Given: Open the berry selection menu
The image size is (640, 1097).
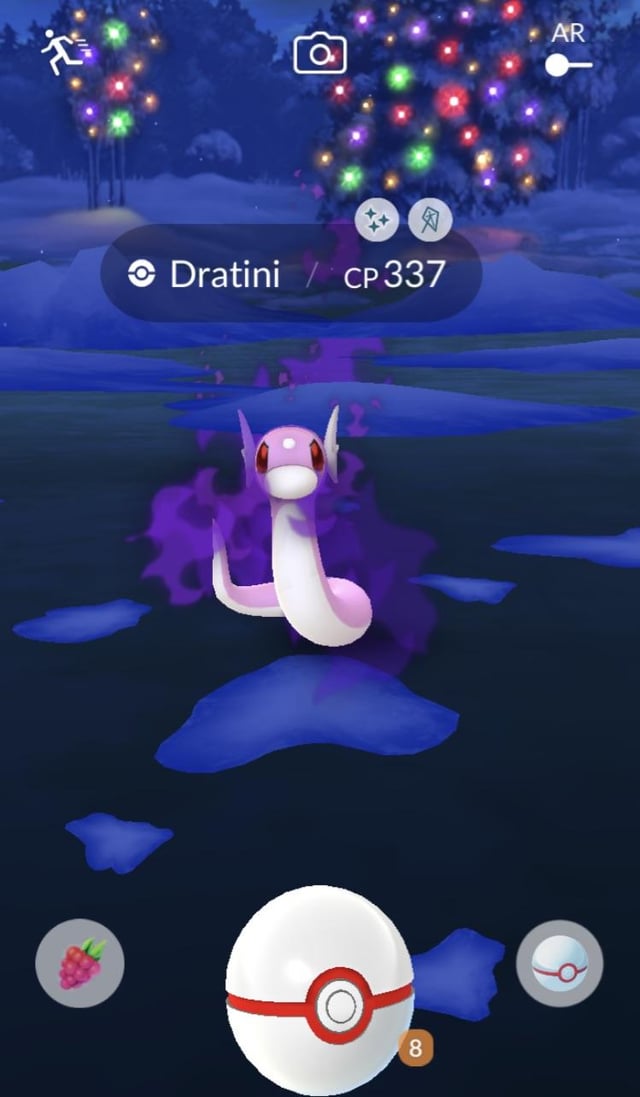Looking at the screenshot, I should coord(80,964).
